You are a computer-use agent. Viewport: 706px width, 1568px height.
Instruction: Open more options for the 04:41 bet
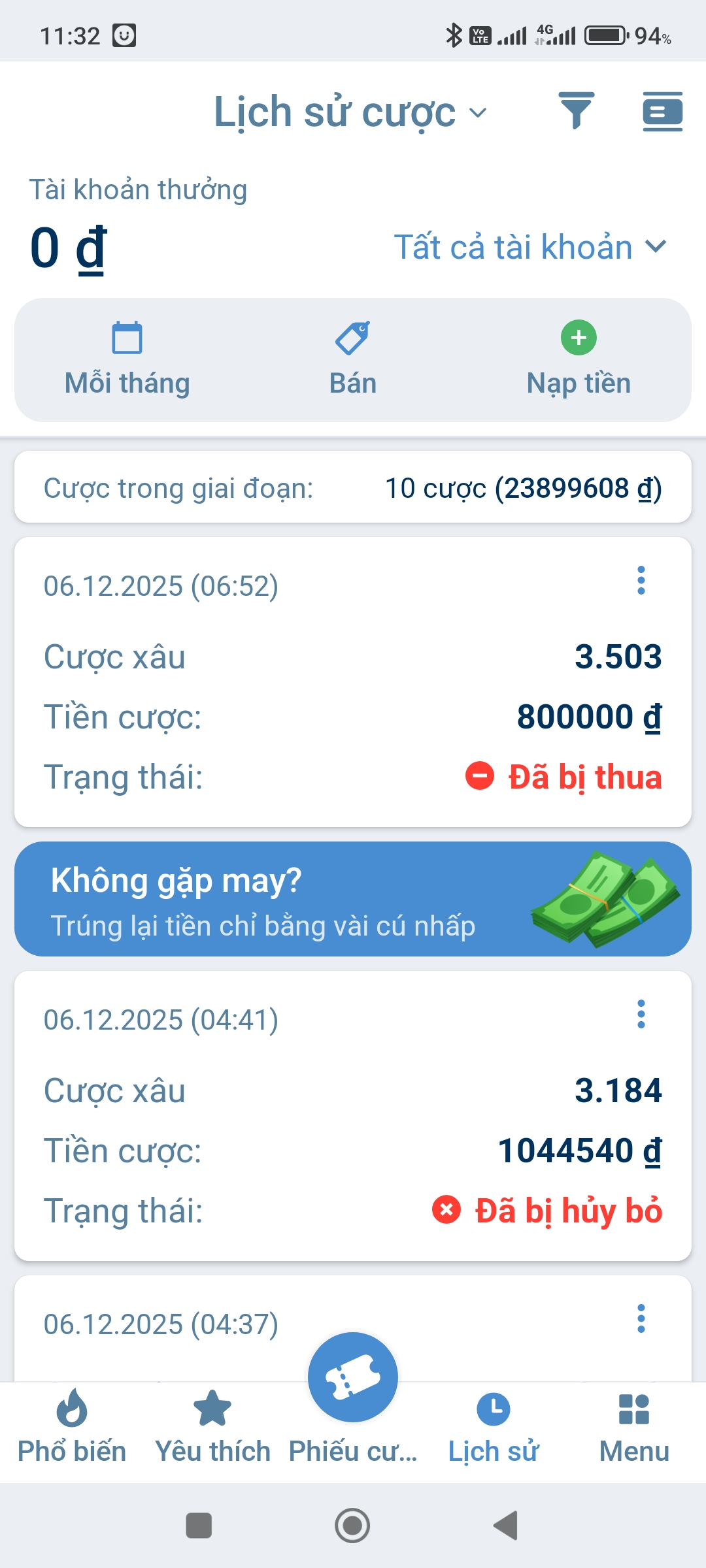coord(641,1014)
